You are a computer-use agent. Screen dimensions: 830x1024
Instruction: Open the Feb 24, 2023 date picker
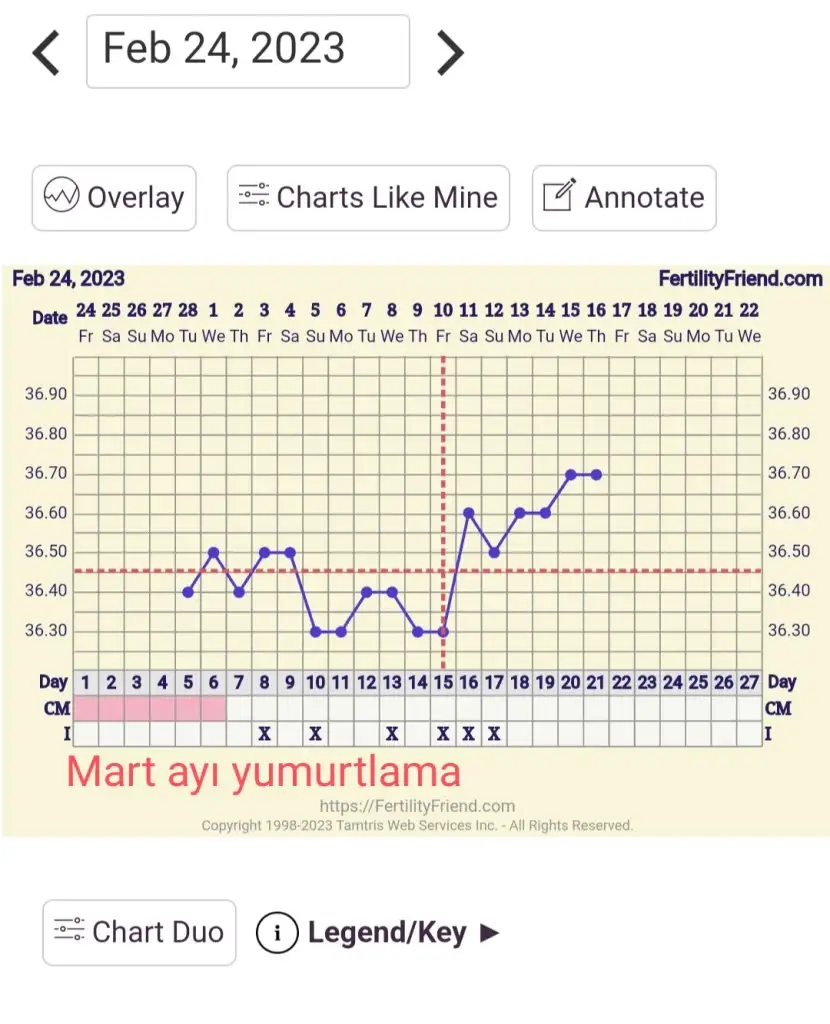point(247,51)
